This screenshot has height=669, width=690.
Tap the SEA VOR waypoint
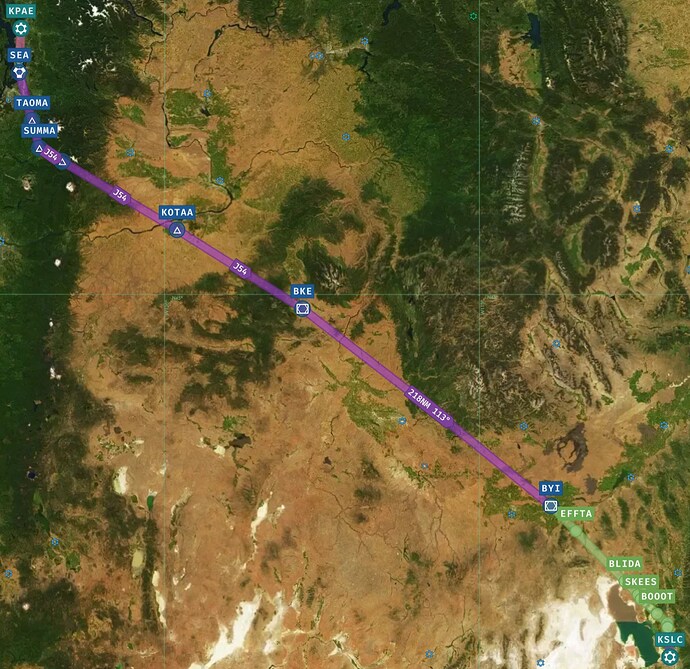[x=19, y=73]
